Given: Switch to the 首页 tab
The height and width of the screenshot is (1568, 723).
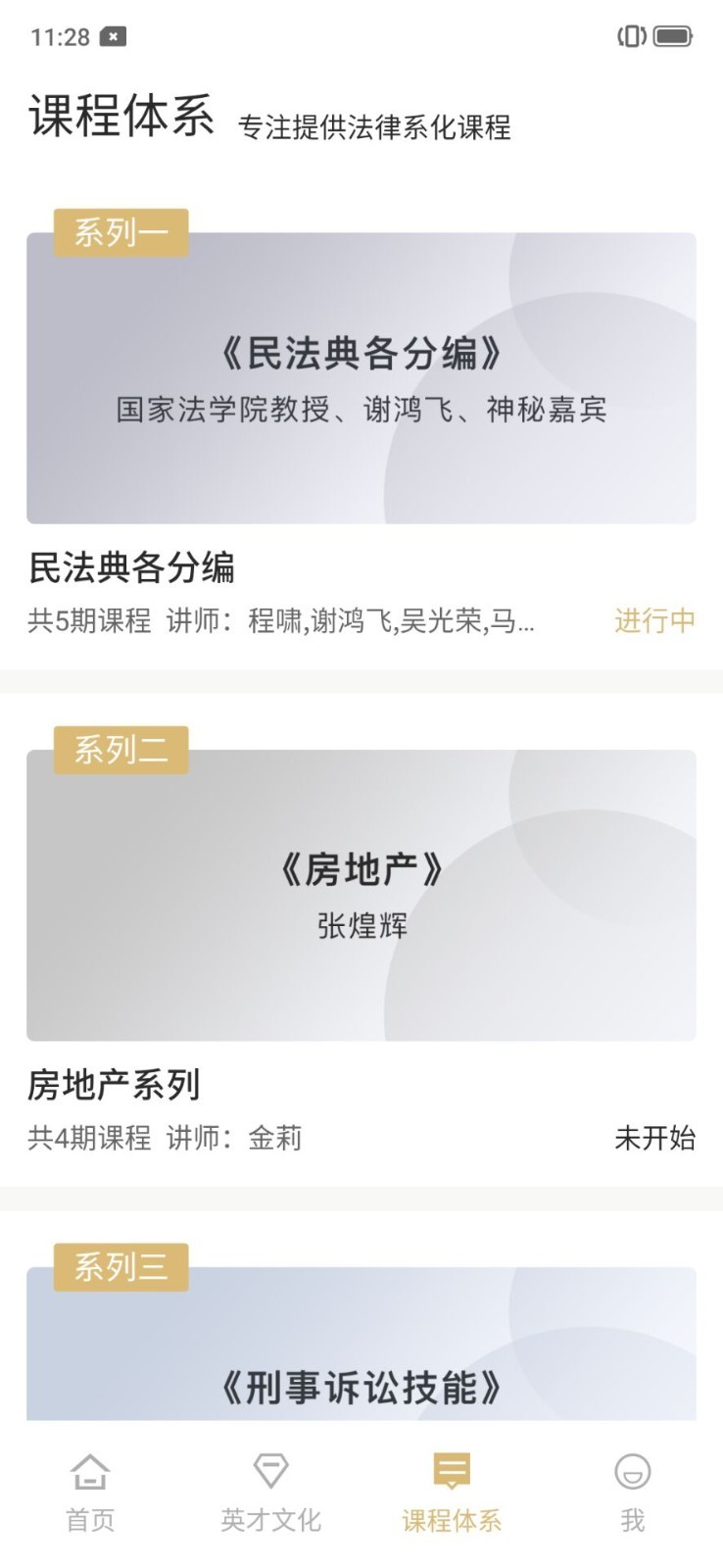Looking at the screenshot, I should pos(90,1492).
